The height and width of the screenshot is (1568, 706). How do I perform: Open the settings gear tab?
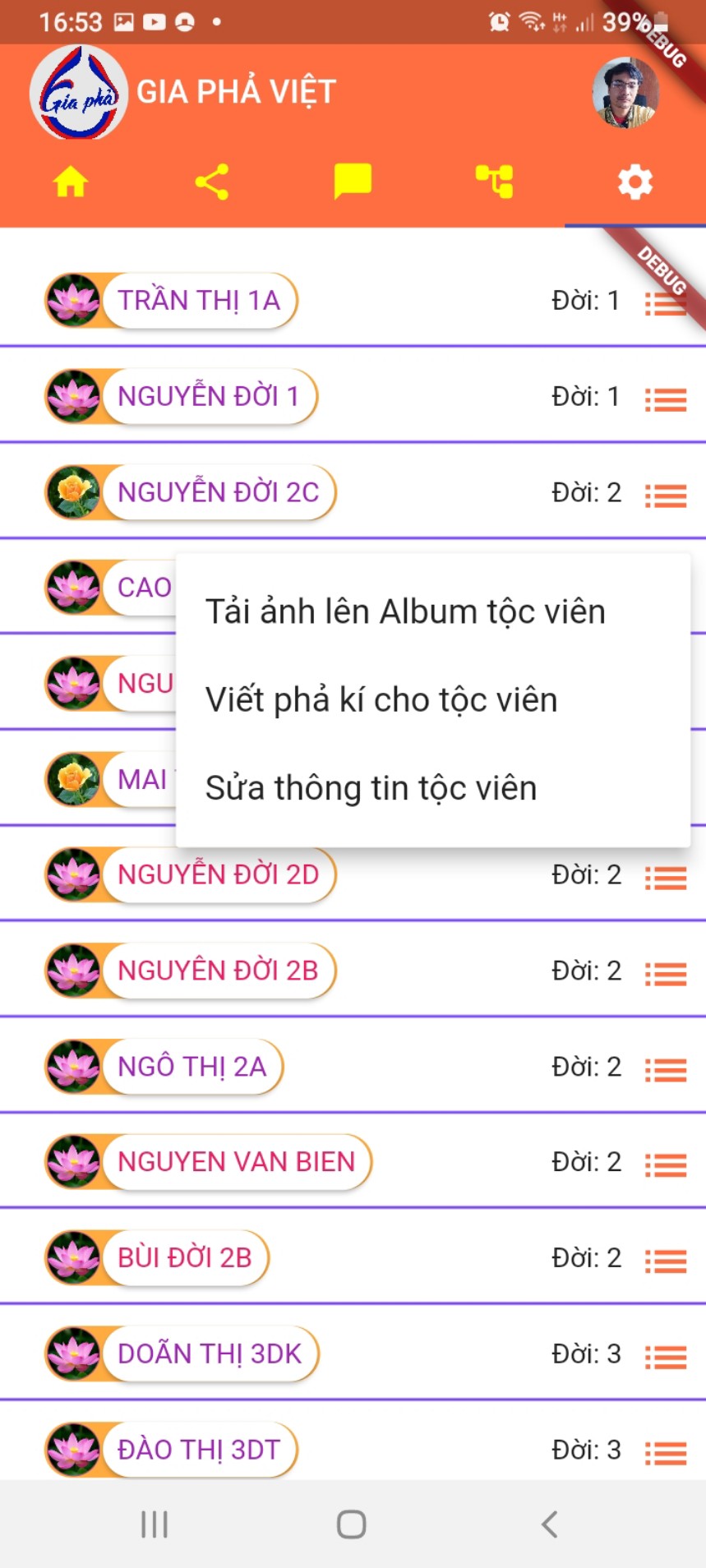pos(634,182)
